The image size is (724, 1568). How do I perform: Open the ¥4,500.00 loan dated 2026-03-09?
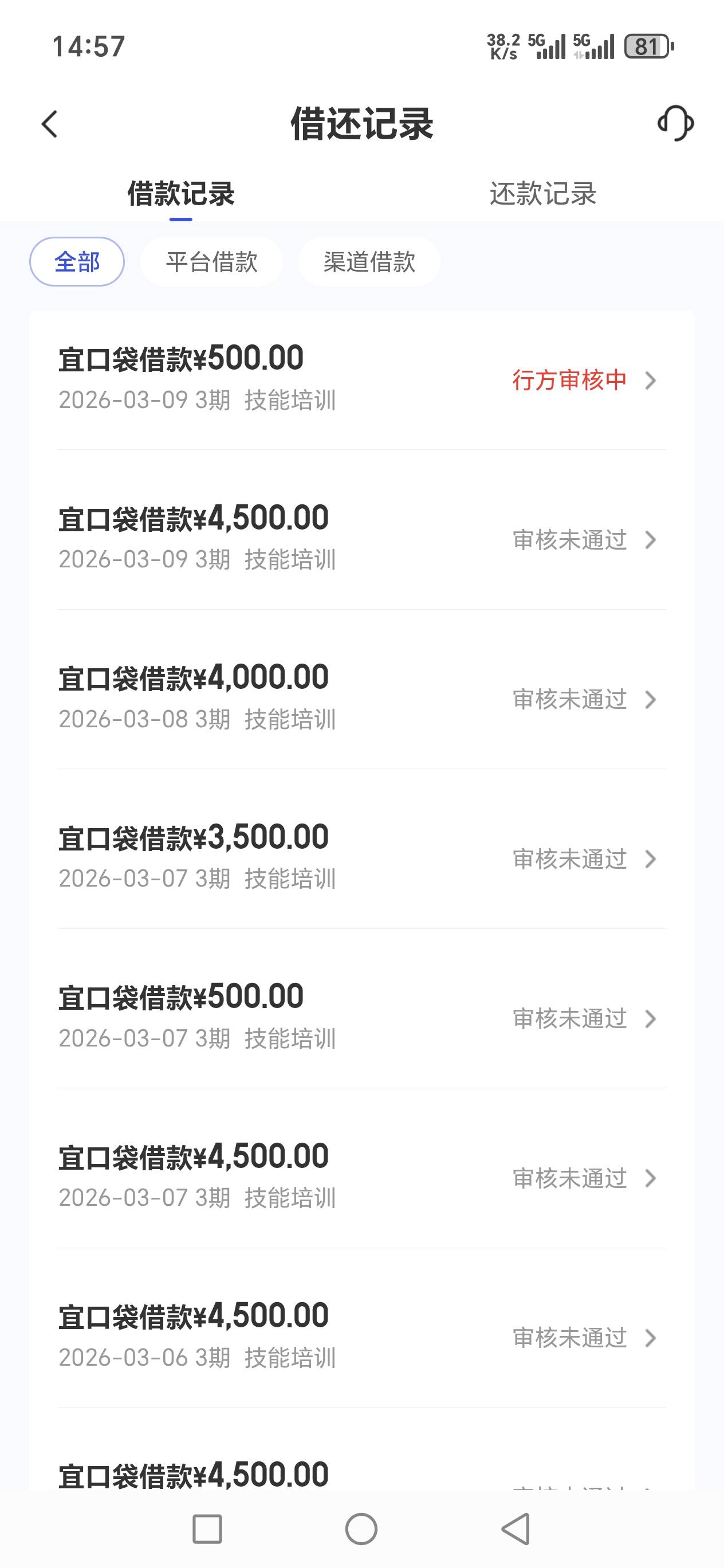coord(361,538)
